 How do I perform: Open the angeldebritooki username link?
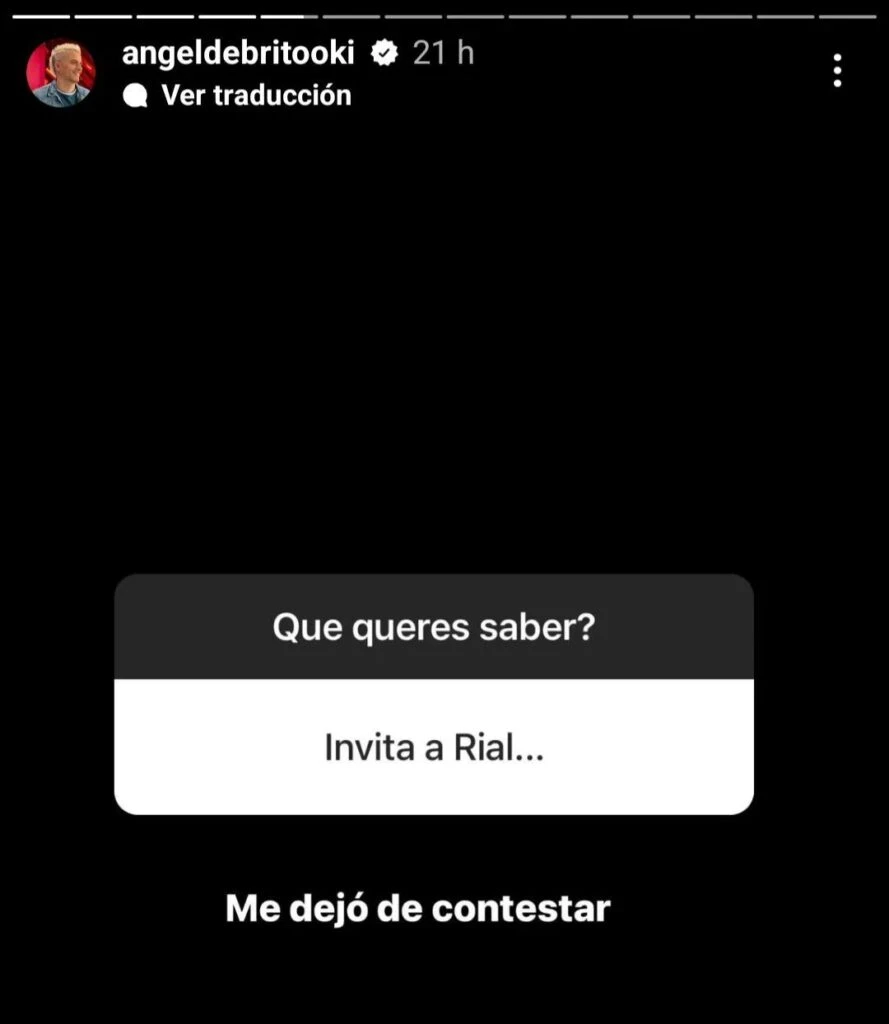(x=238, y=53)
